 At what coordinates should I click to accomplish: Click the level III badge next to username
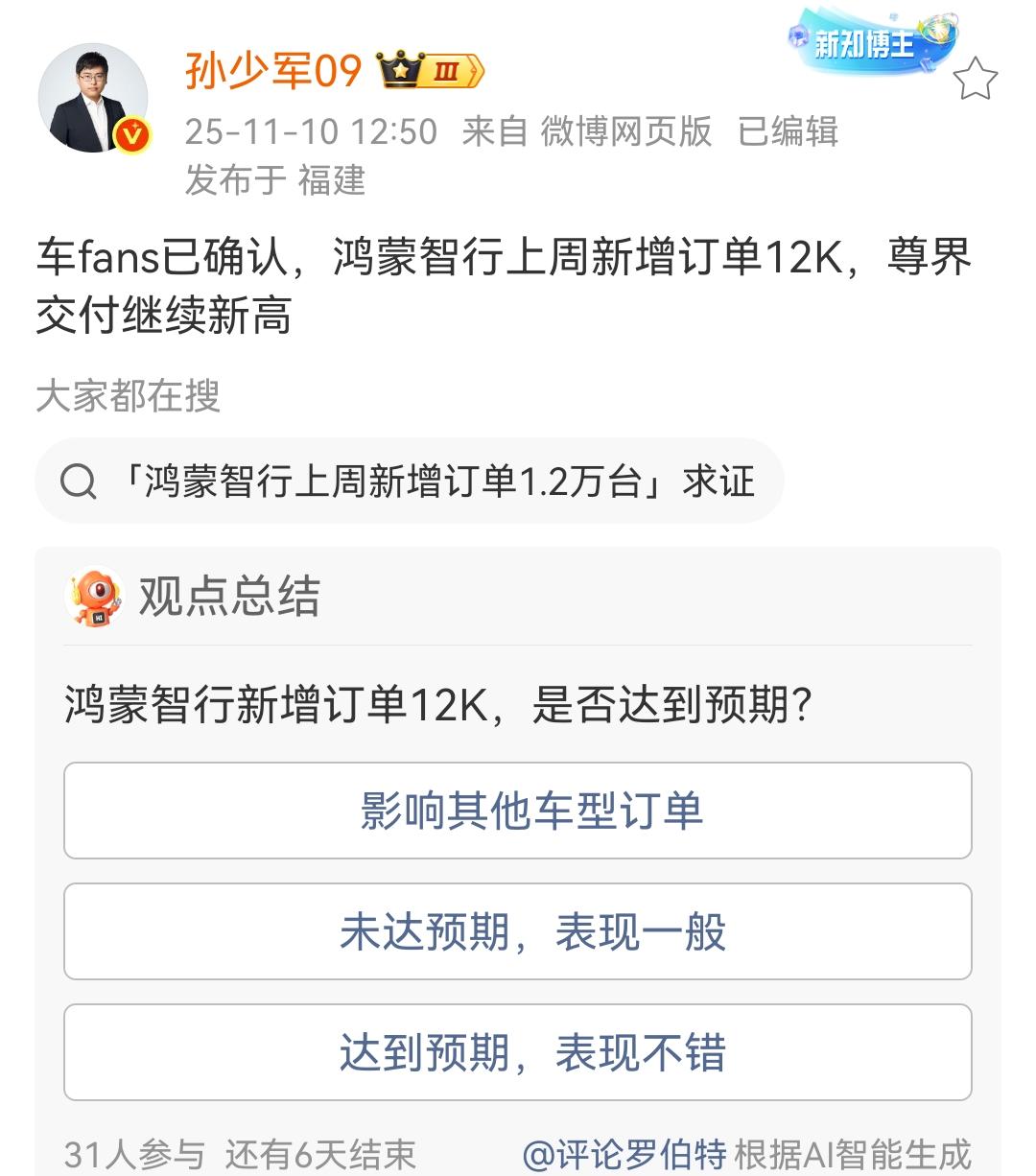(453, 70)
